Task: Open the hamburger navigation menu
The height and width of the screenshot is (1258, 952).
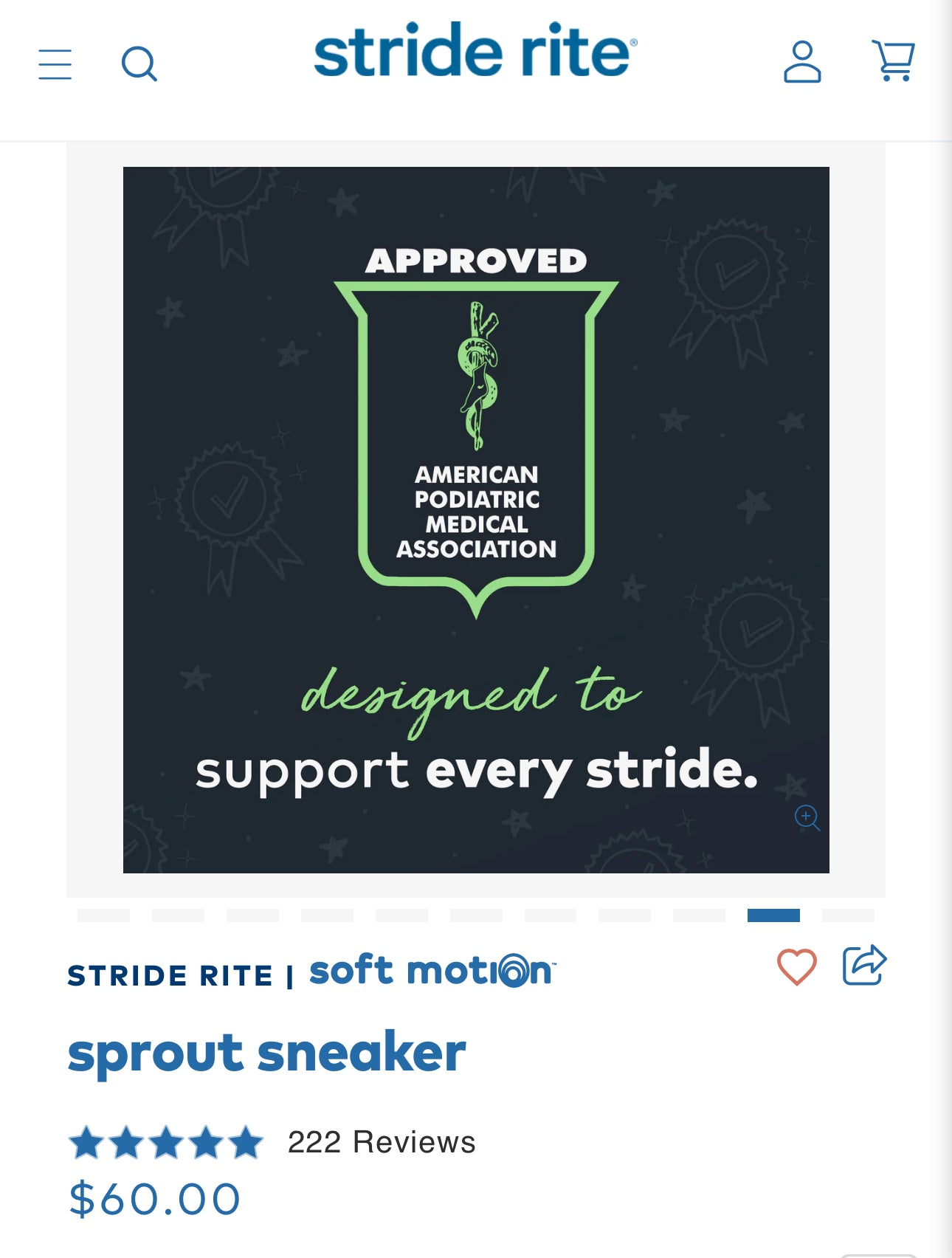Action: pyautogui.click(x=55, y=64)
